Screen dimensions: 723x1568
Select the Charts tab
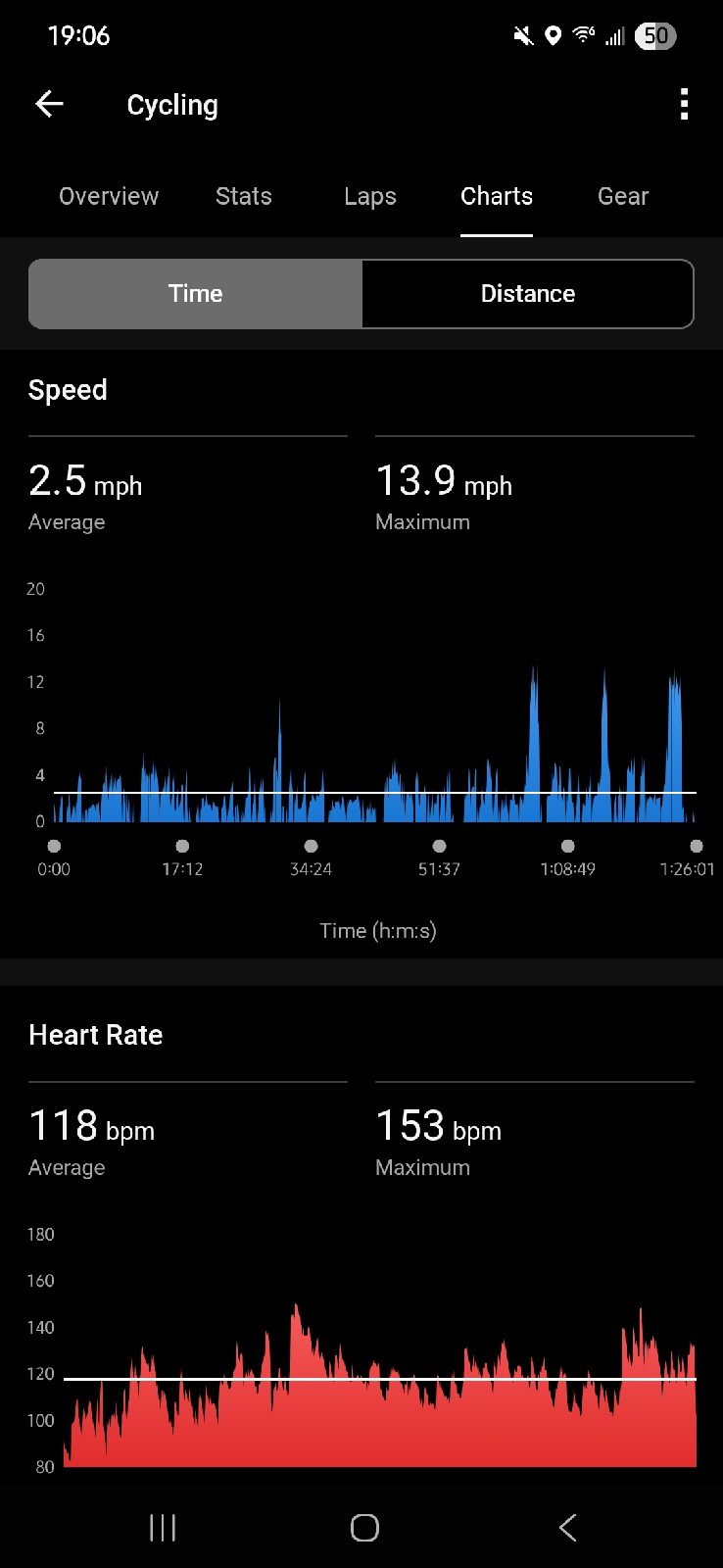click(497, 196)
